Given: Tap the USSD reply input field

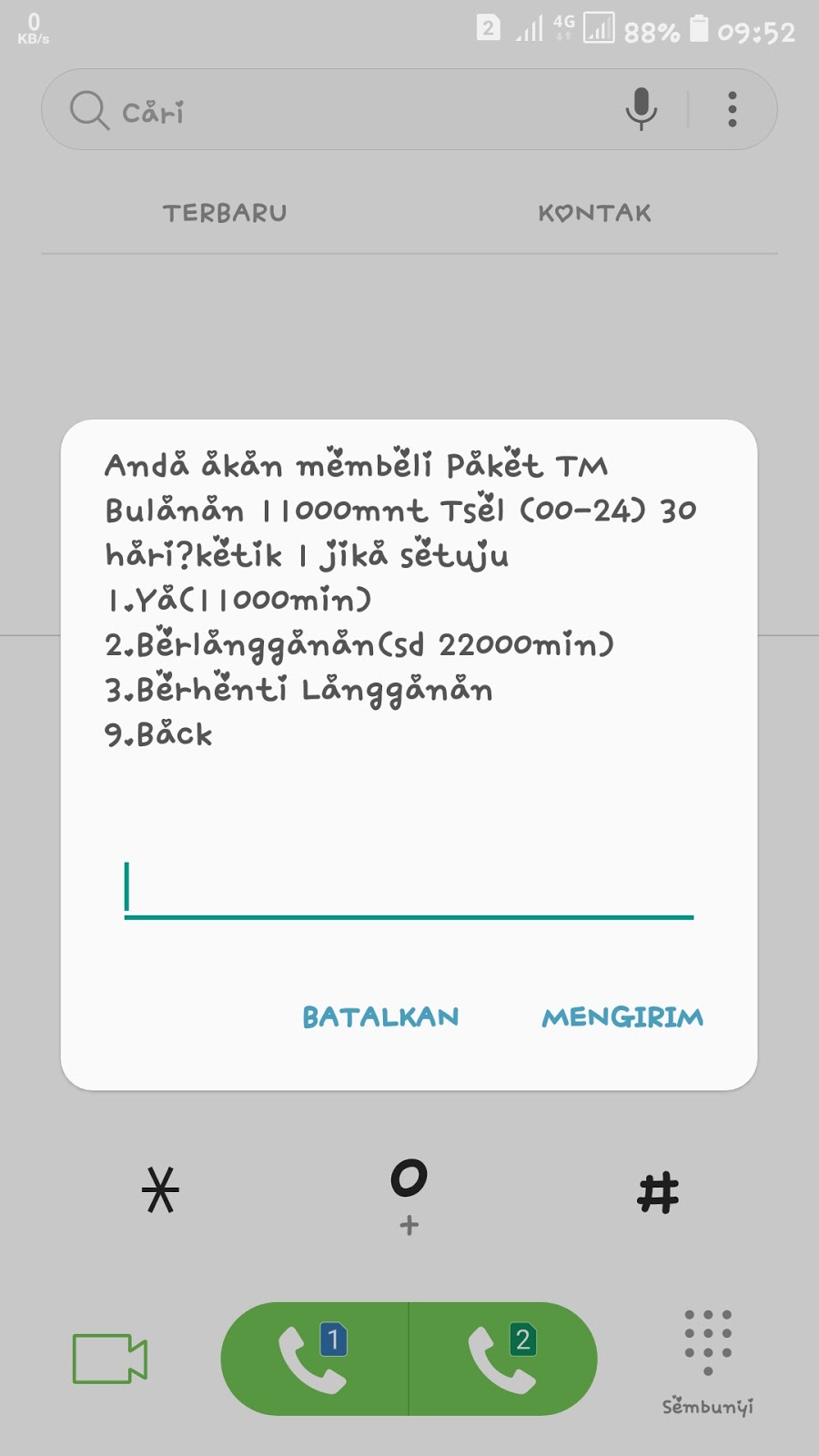Looking at the screenshot, I should (409, 888).
